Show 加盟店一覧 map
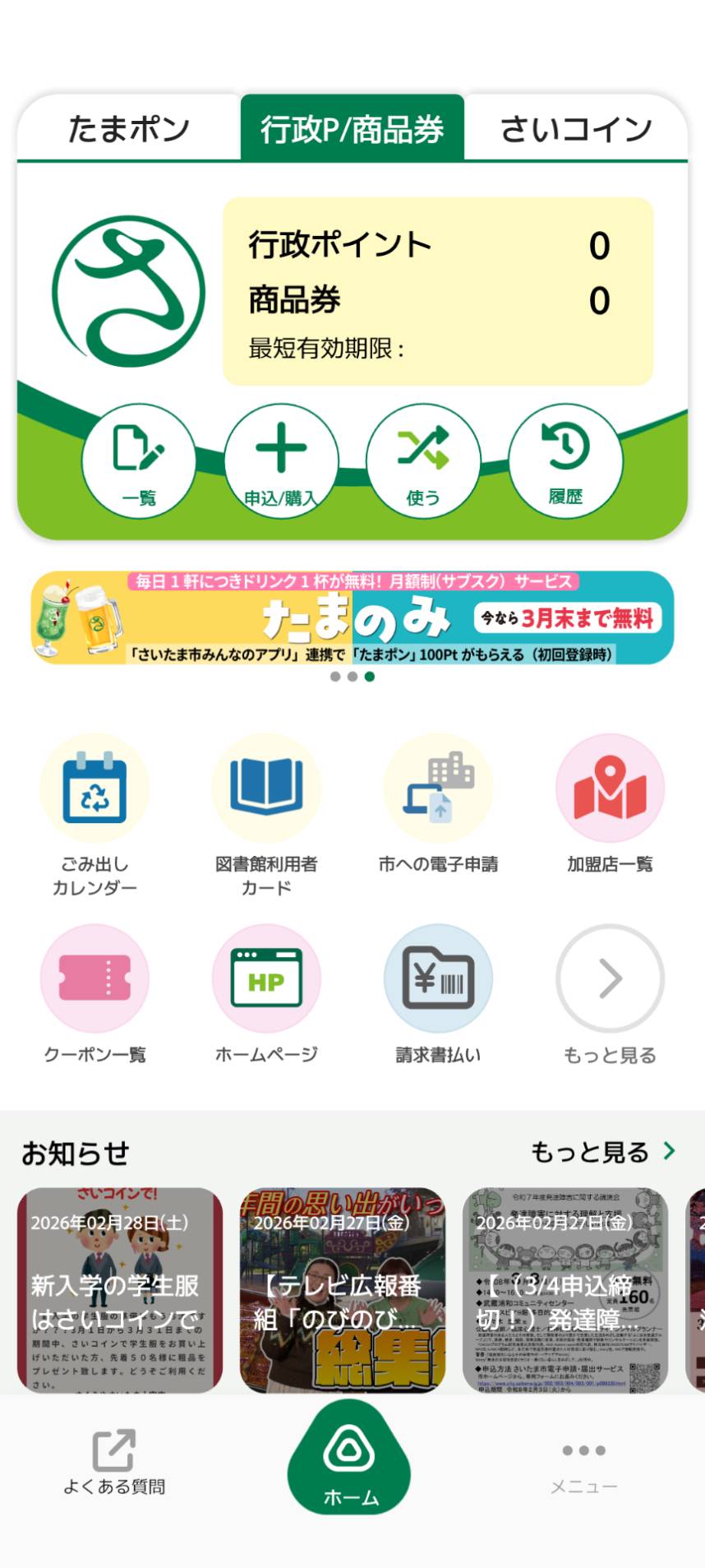 pos(610,803)
